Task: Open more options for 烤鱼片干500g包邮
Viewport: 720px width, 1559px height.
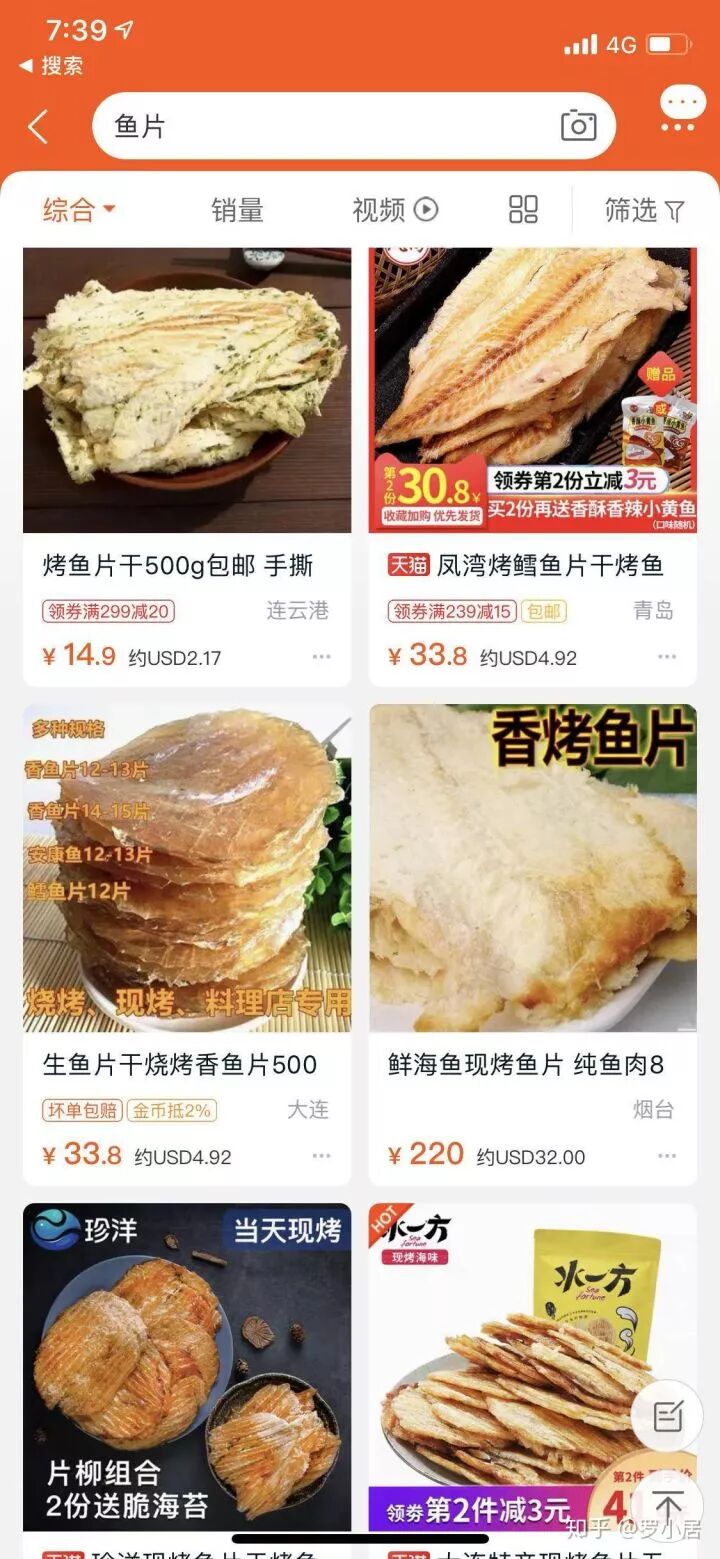Action: point(321,657)
